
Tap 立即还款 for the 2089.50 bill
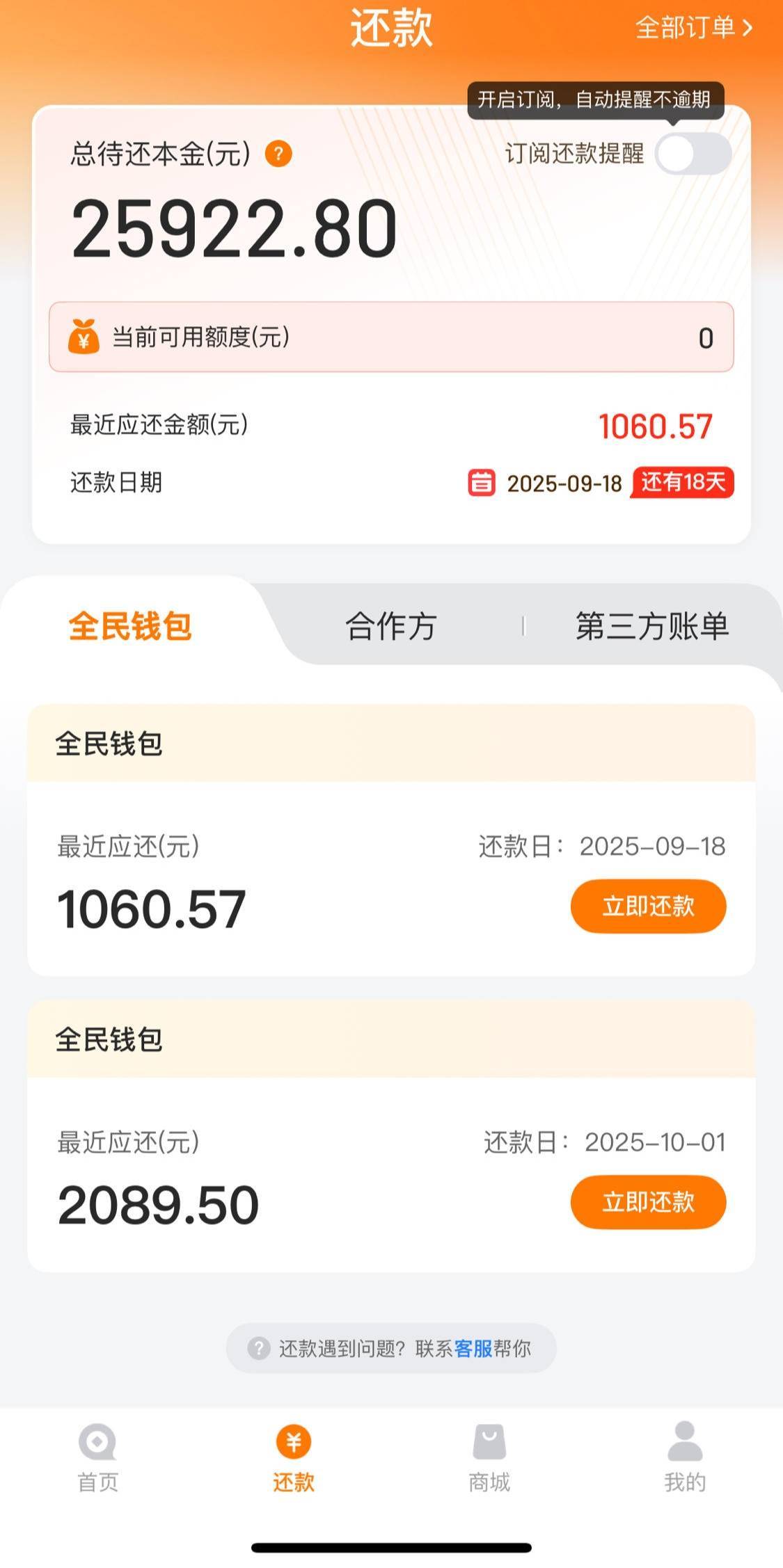click(x=648, y=1201)
